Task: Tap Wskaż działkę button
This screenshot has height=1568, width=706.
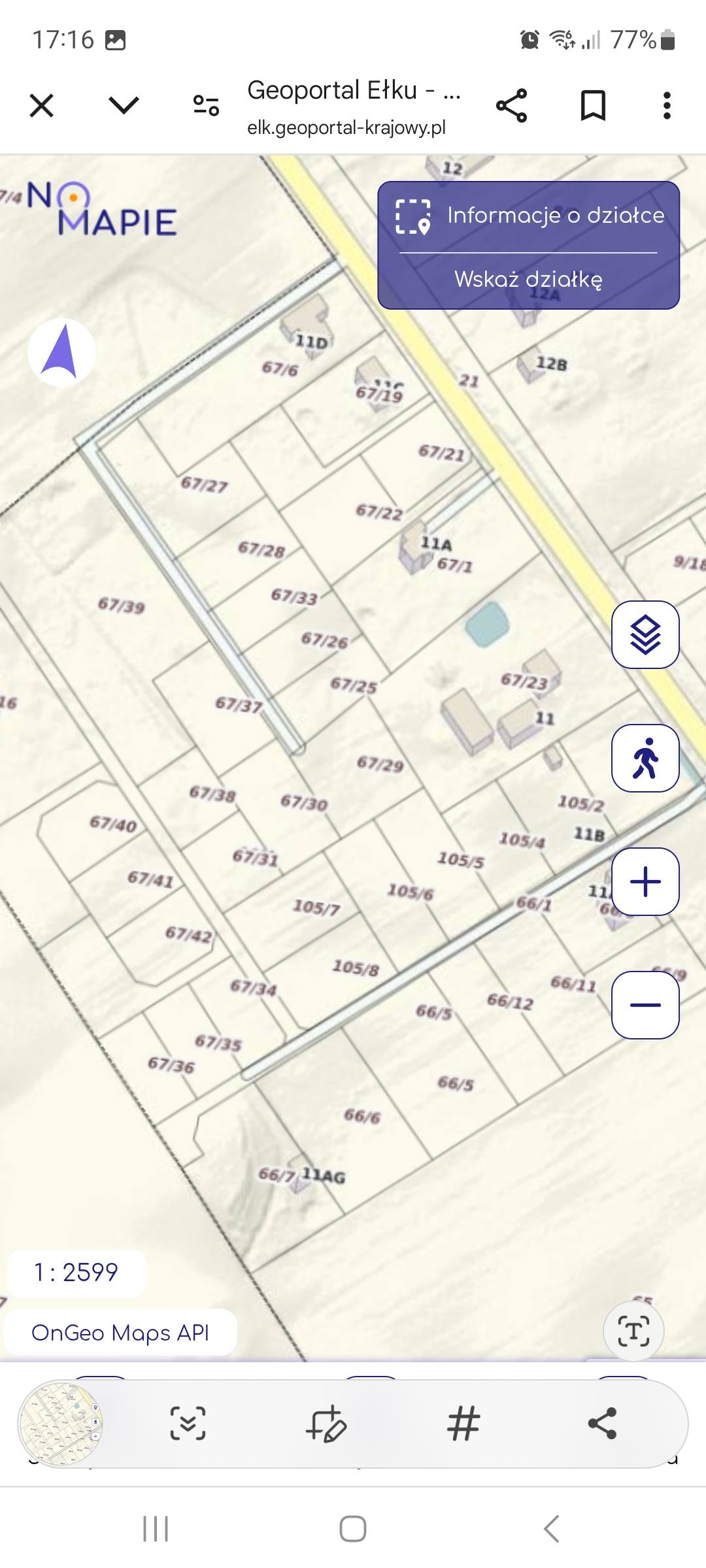Action: [x=528, y=280]
